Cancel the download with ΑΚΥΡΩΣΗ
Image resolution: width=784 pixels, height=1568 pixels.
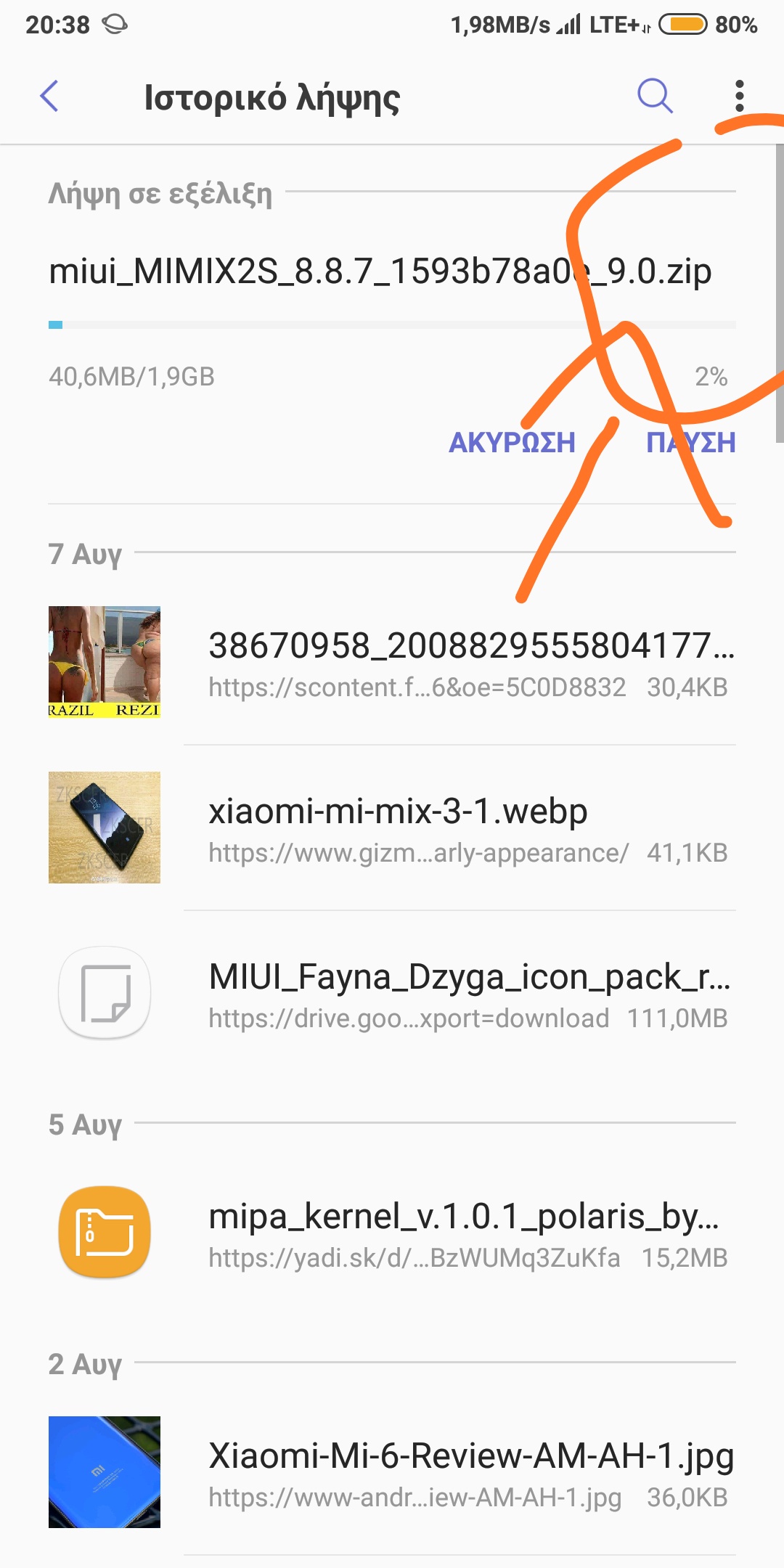click(x=512, y=442)
